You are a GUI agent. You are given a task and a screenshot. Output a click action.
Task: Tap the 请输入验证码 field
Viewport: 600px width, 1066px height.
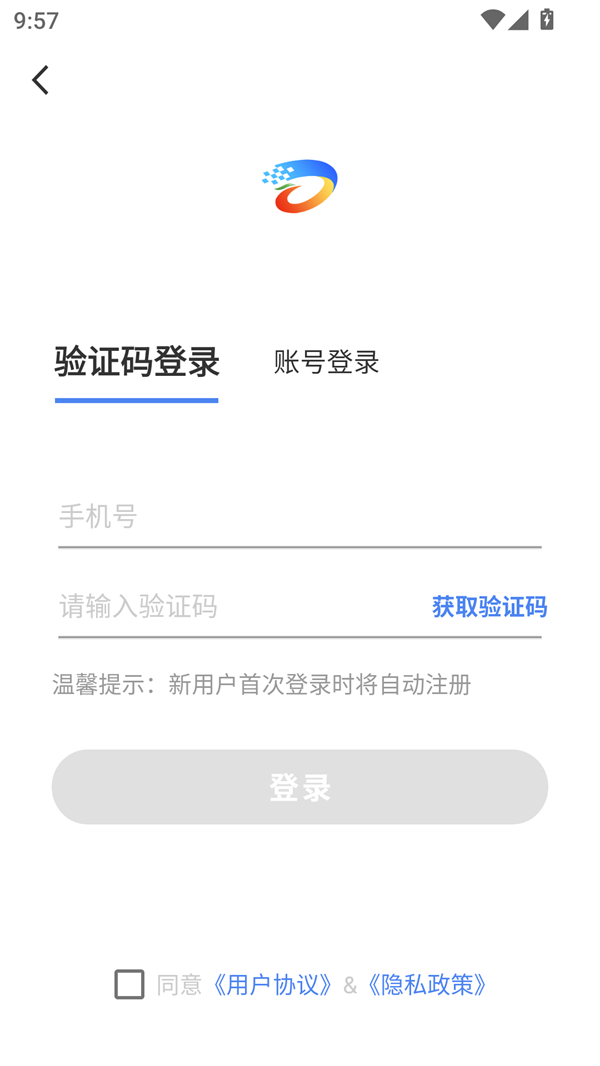coord(240,606)
